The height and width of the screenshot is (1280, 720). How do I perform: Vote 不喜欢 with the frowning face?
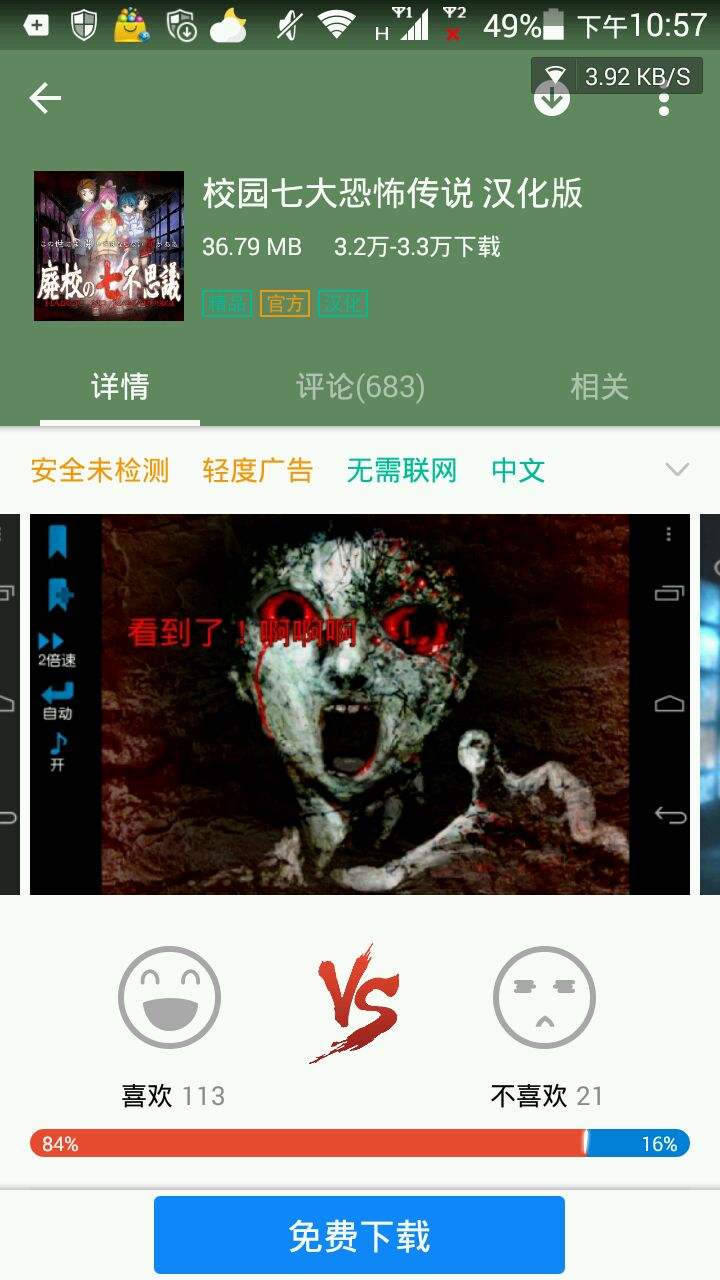point(544,997)
